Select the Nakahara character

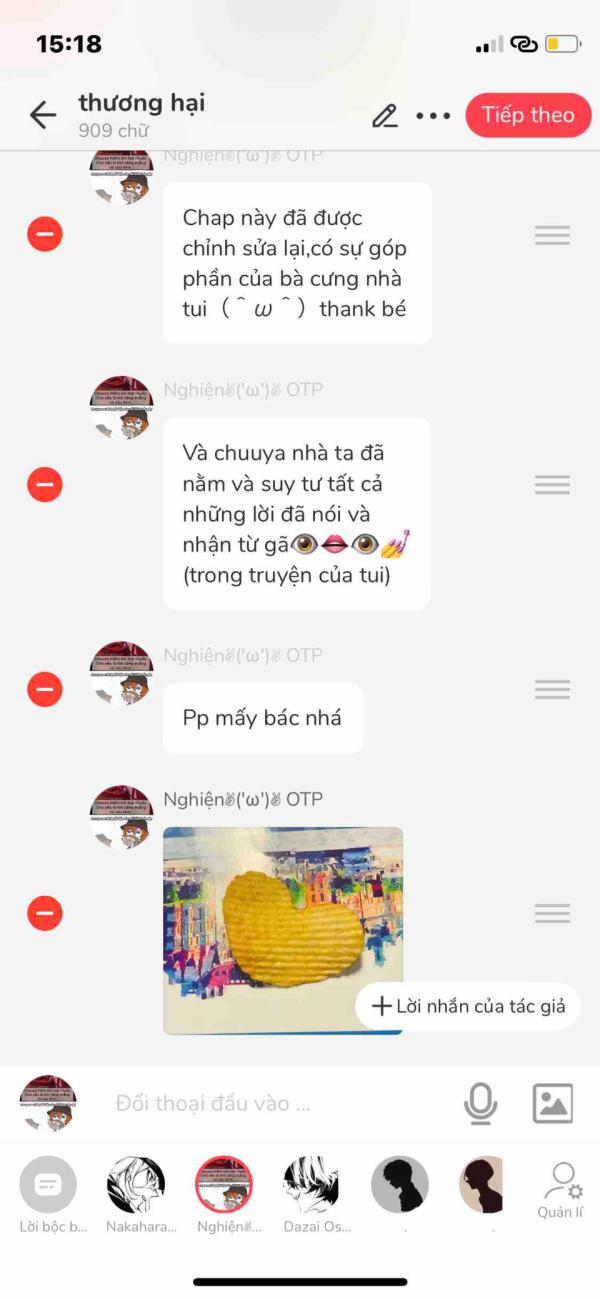(x=137, y=1196)
